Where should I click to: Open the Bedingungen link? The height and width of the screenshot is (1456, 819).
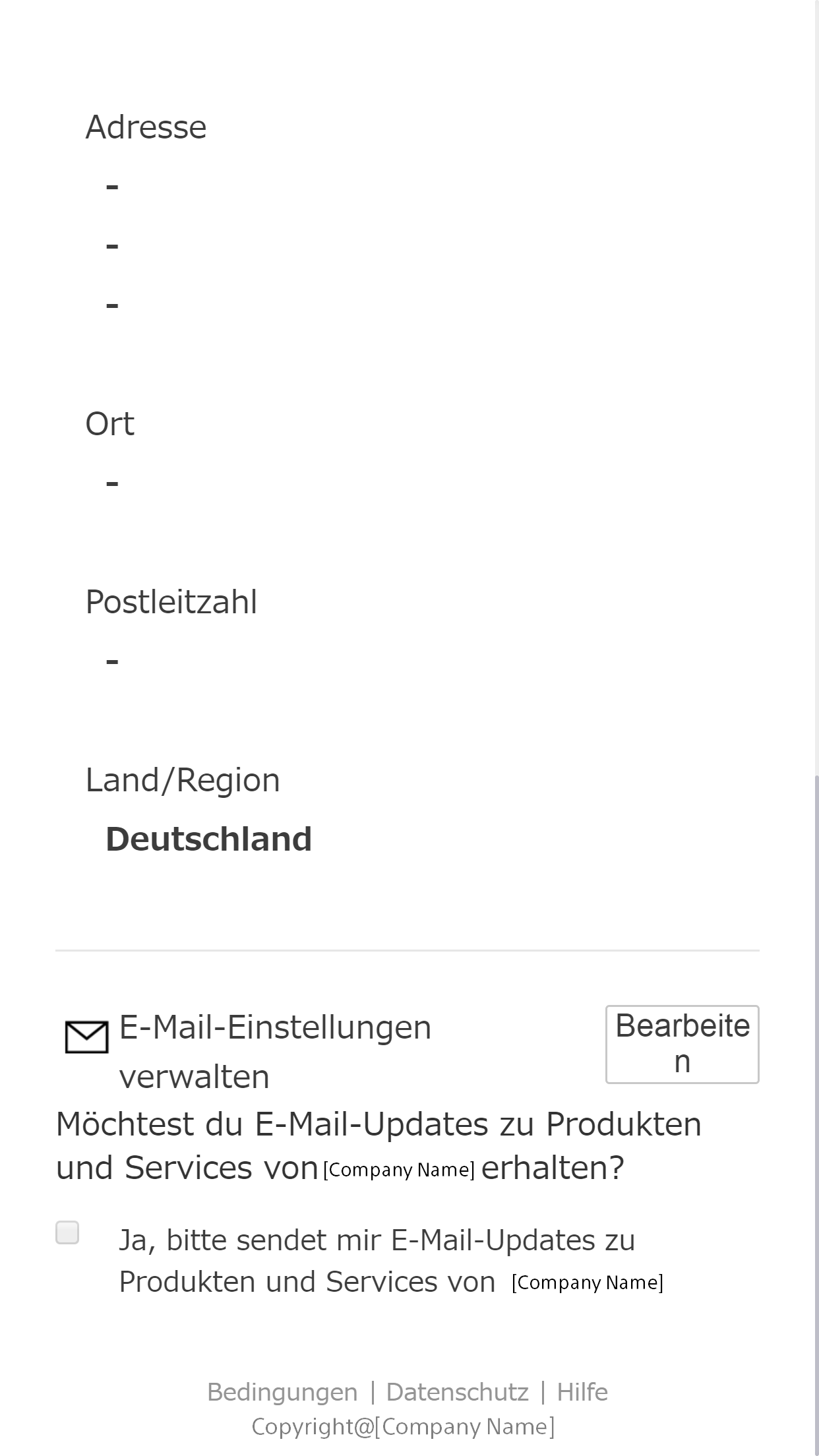pos(282,1392)
